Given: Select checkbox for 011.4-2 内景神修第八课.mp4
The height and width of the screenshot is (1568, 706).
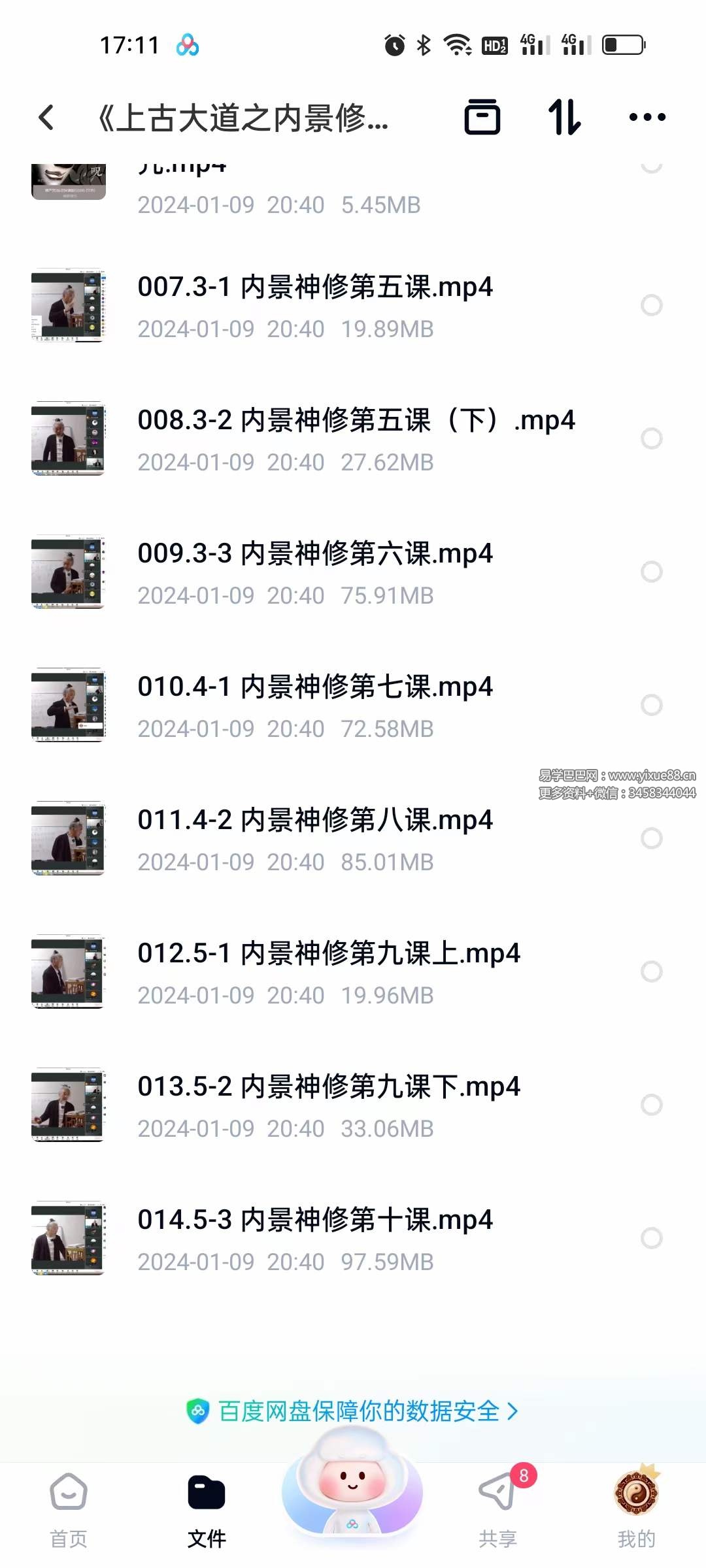Looking at the screenshot, I should coord(652,839).
